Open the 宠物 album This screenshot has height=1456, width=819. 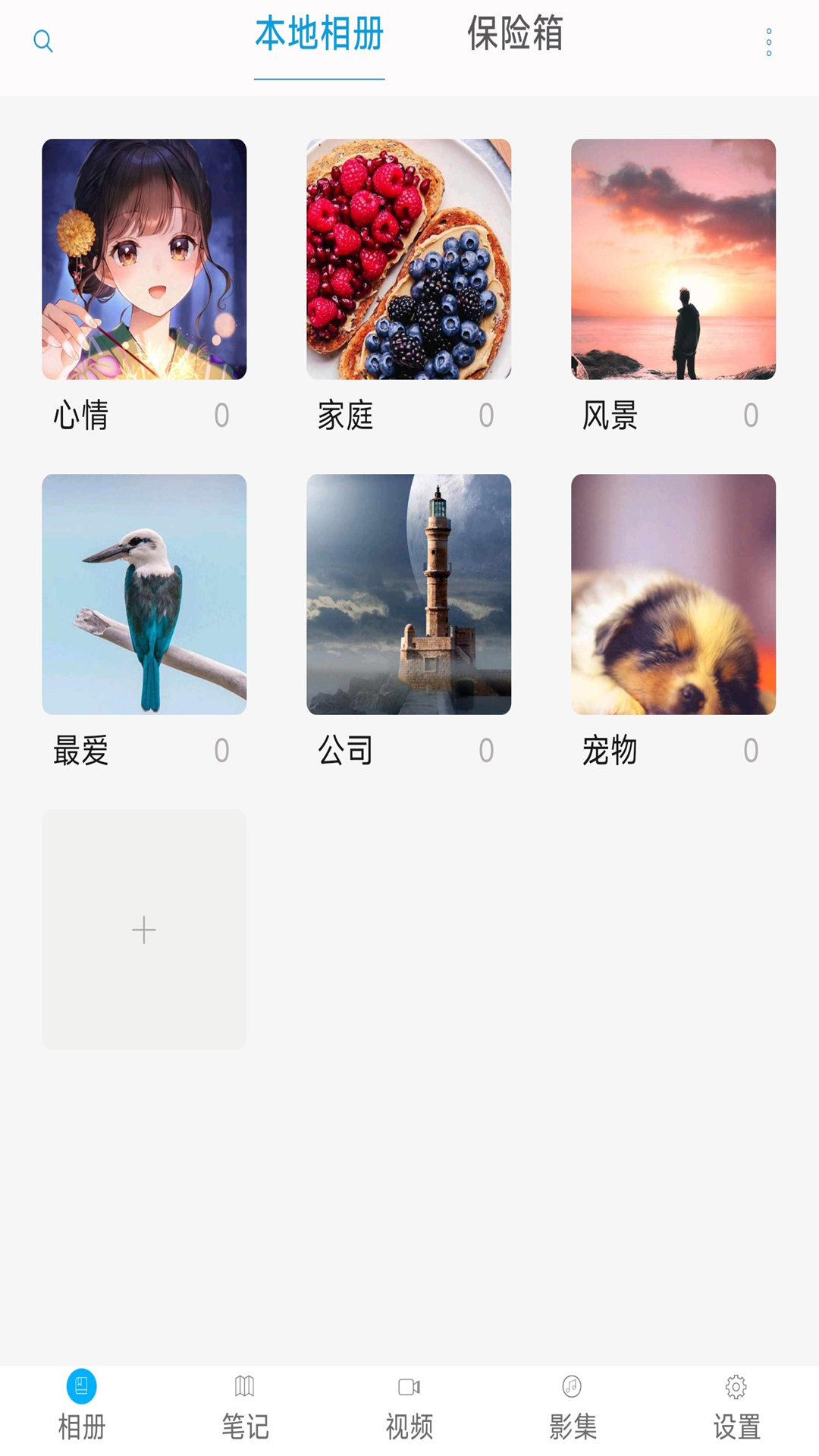[673, 595]
